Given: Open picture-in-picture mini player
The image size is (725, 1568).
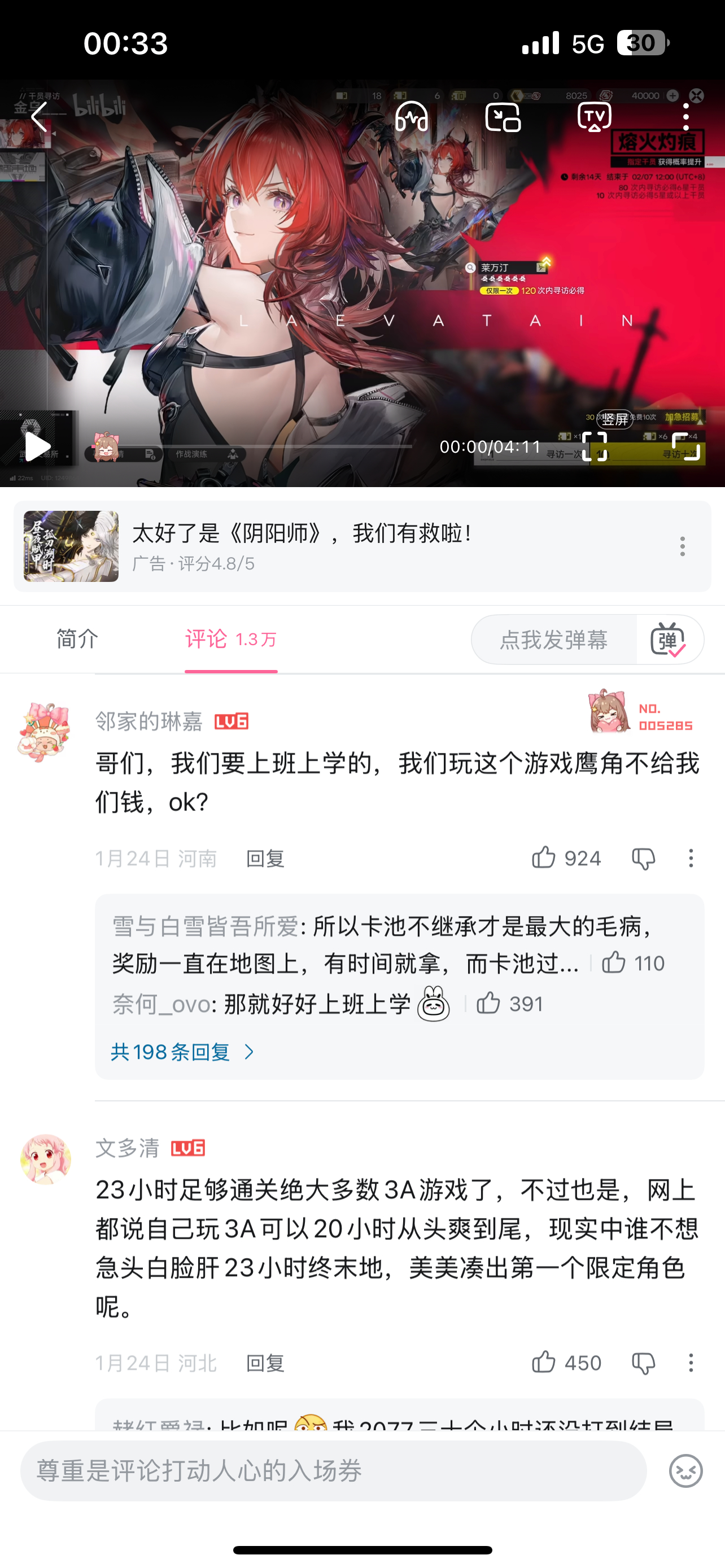Looking at the screenshot, I should (x=503, y=116).
